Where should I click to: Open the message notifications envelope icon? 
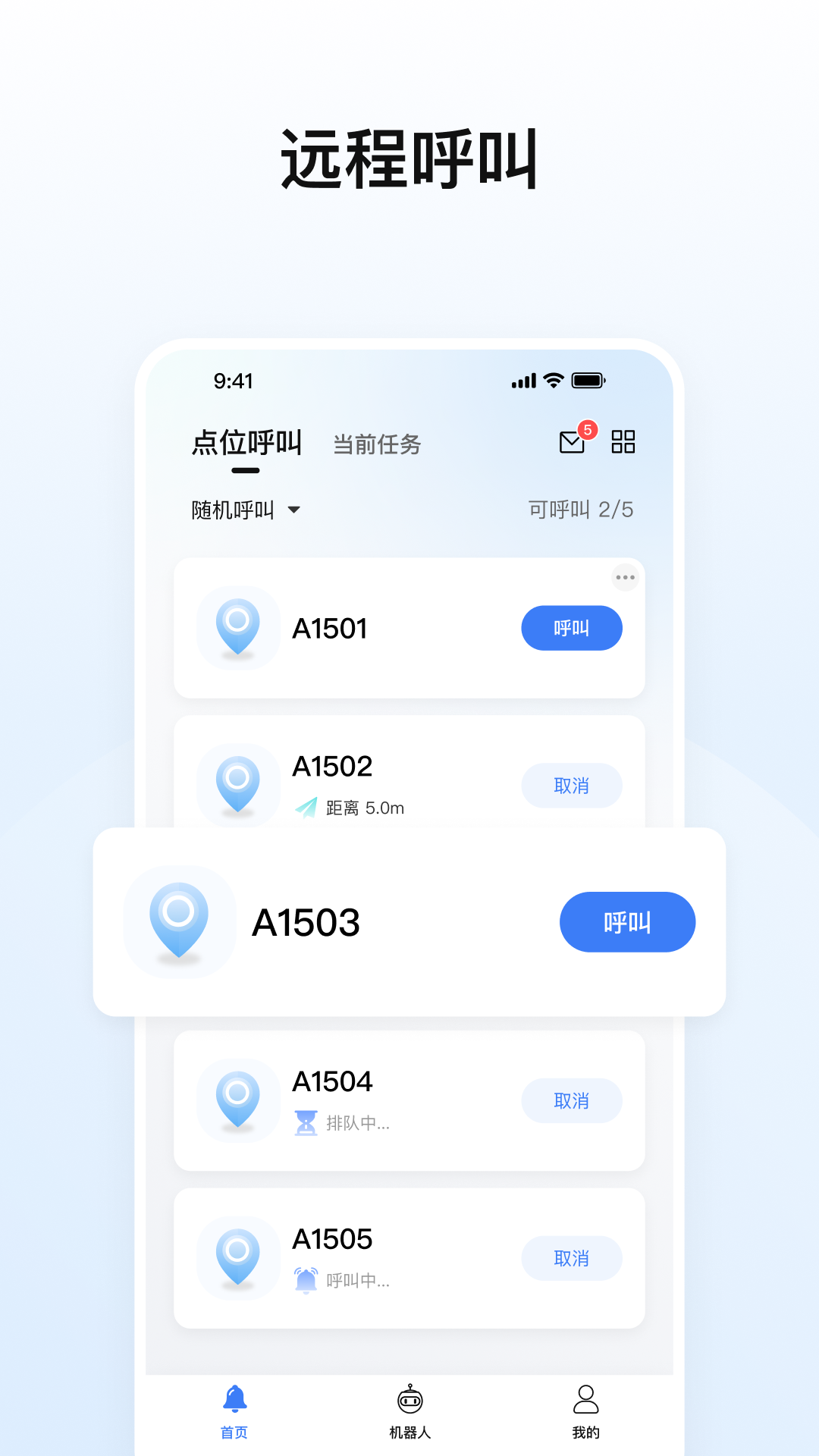click(x=570, y=442)
